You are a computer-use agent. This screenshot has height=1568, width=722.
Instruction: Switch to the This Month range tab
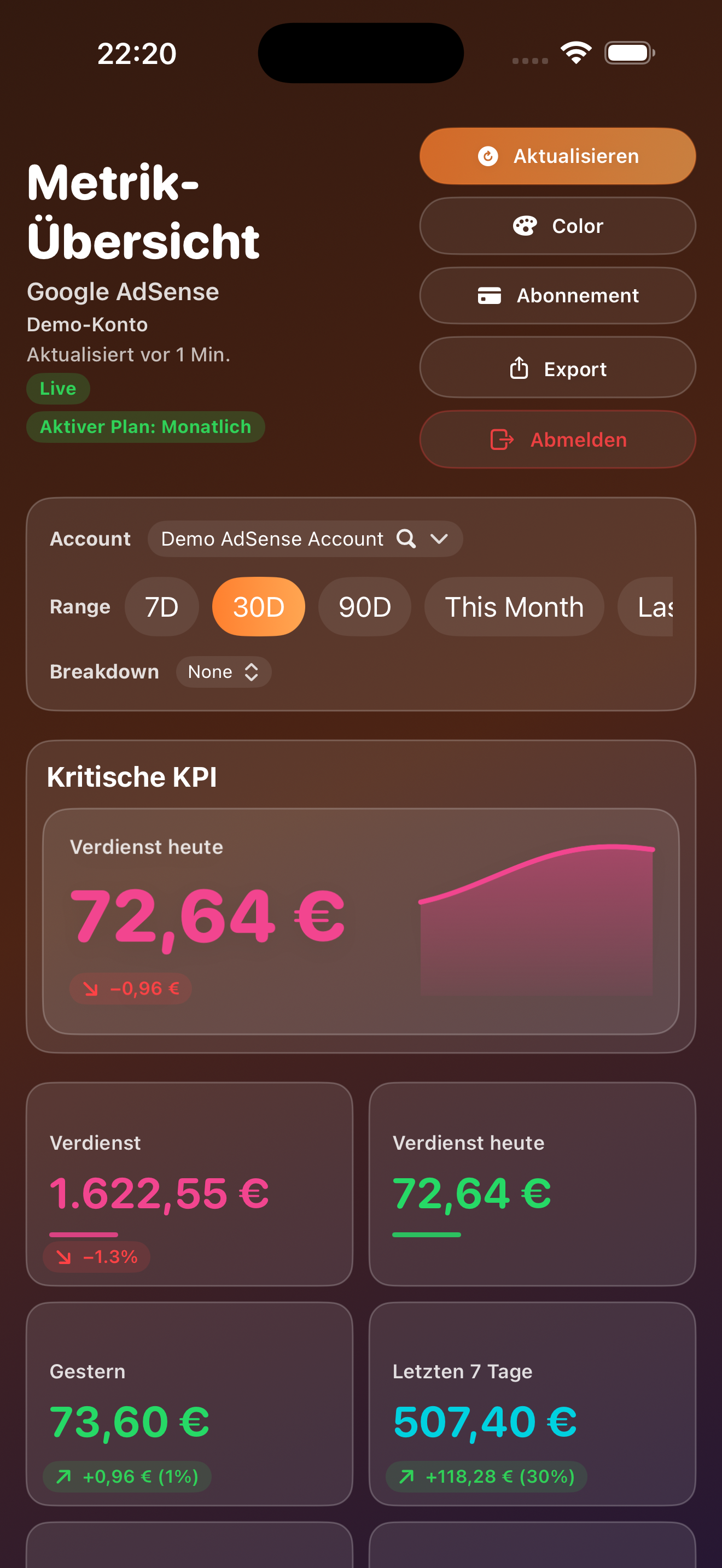[514, 607]
